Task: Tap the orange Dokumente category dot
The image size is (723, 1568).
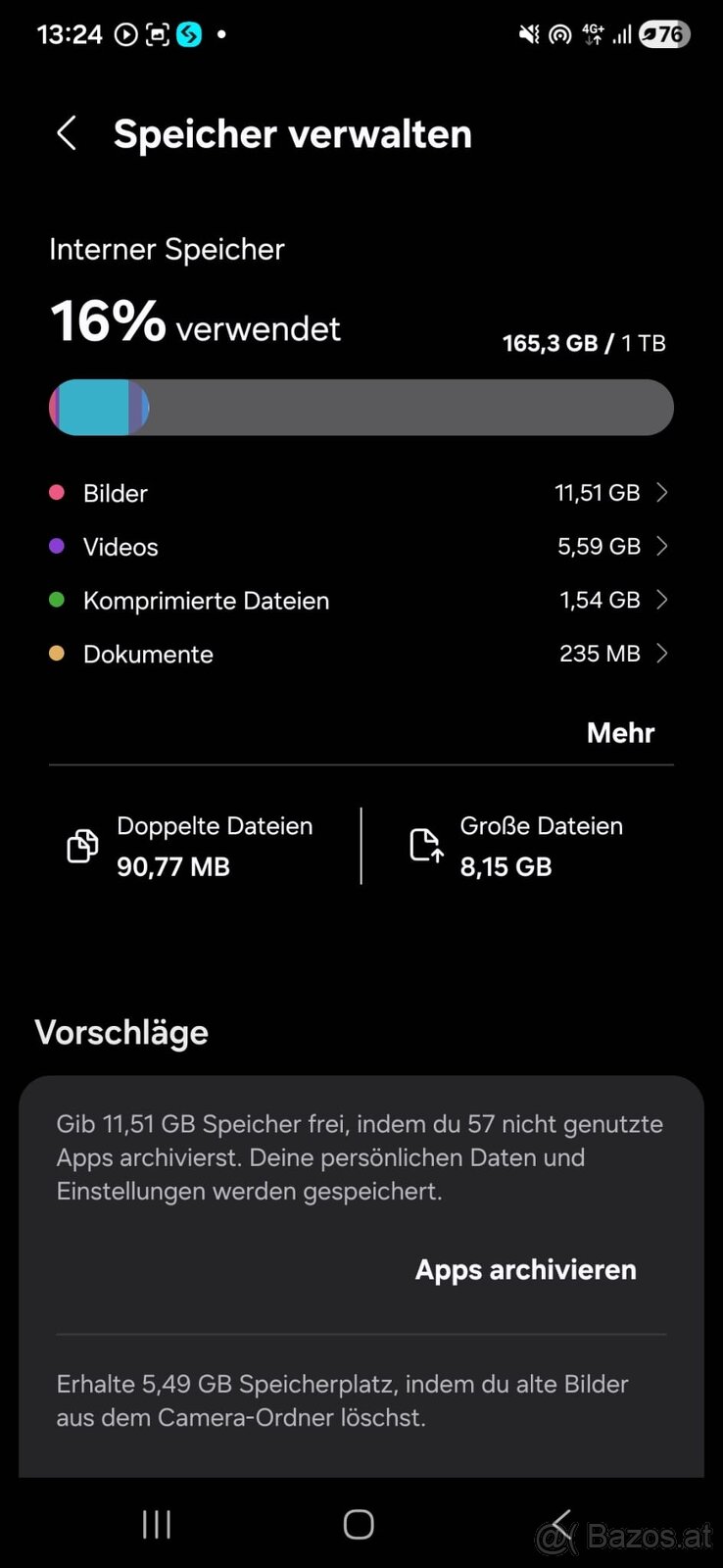Action: [x=58, y=653]
